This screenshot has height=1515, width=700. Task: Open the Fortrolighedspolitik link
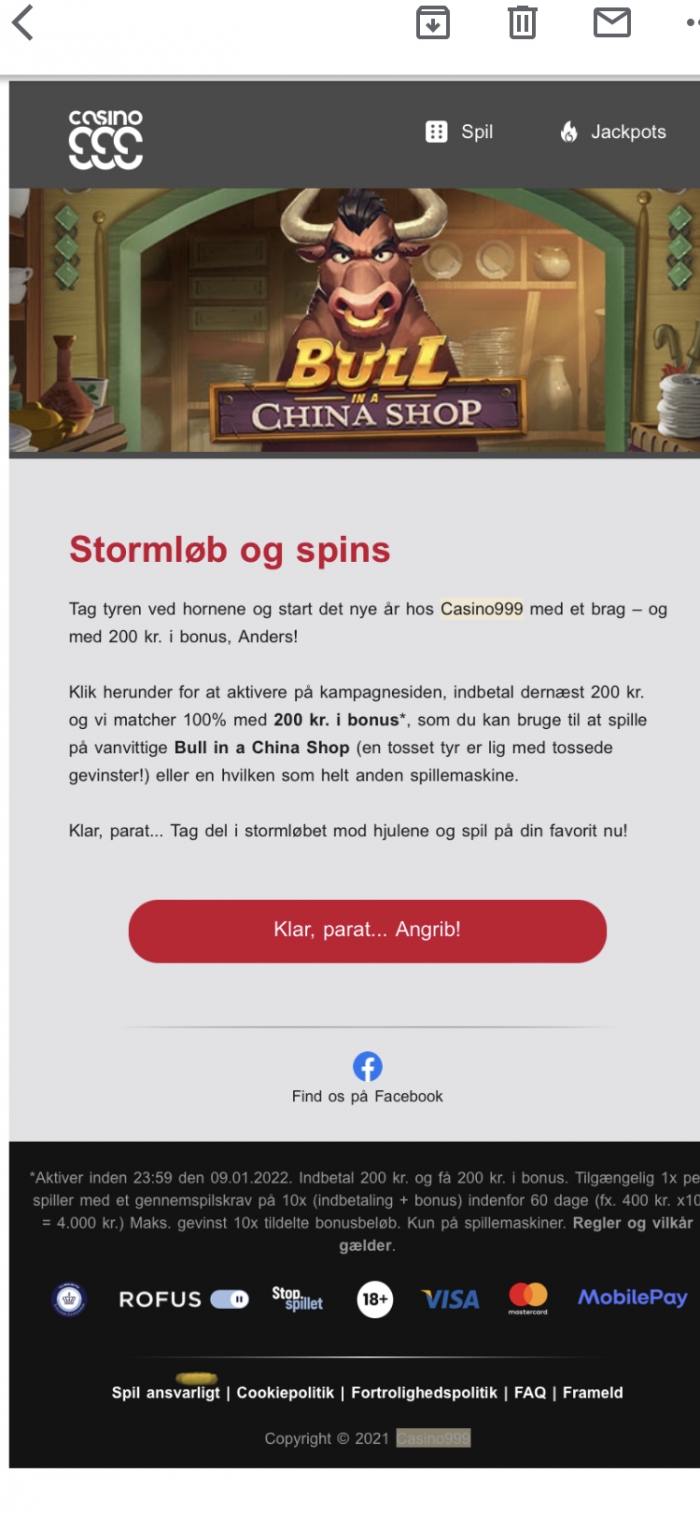pos(424,1392)
